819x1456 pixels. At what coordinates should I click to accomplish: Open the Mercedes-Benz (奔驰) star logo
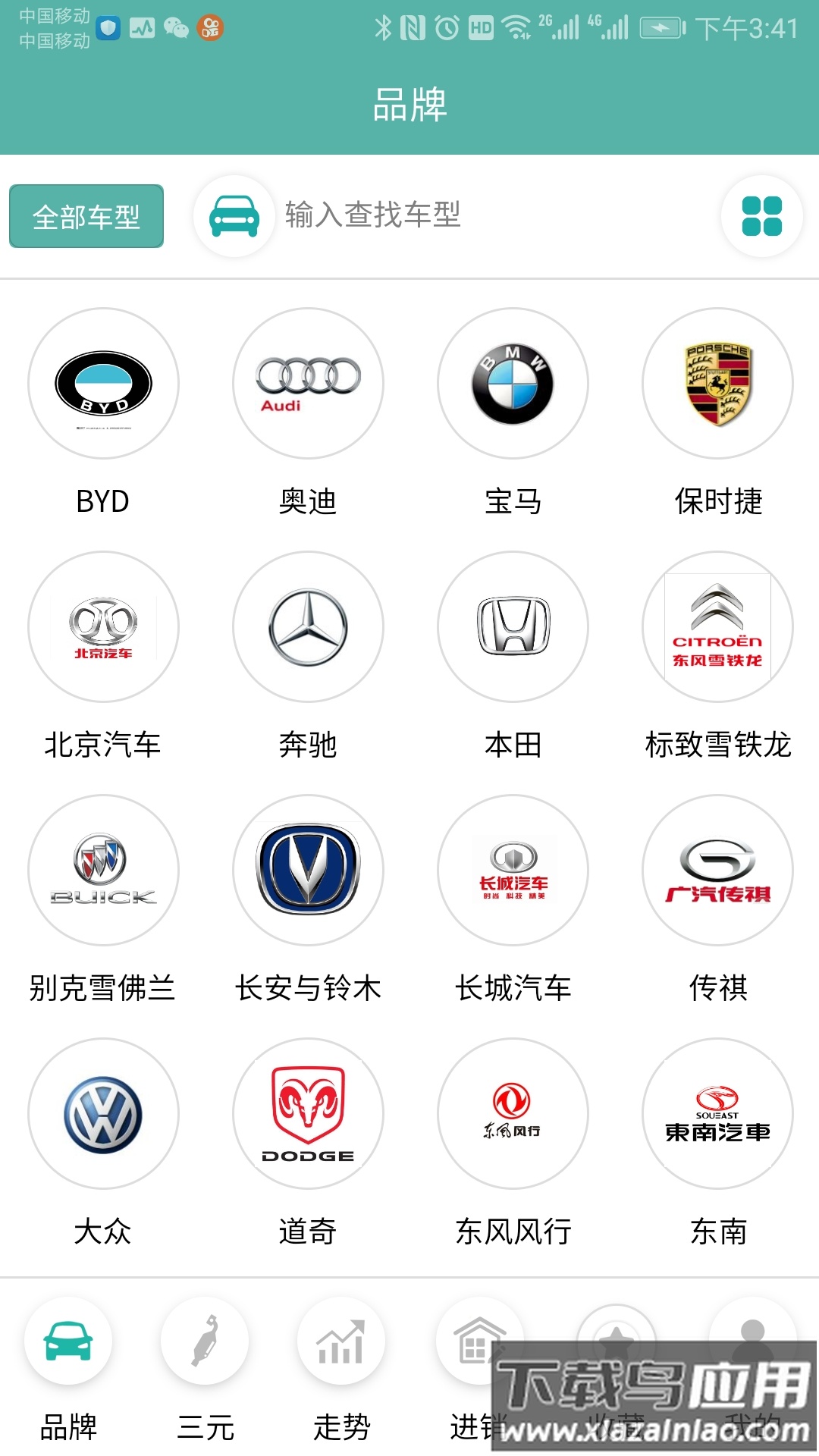click(307, 628)
